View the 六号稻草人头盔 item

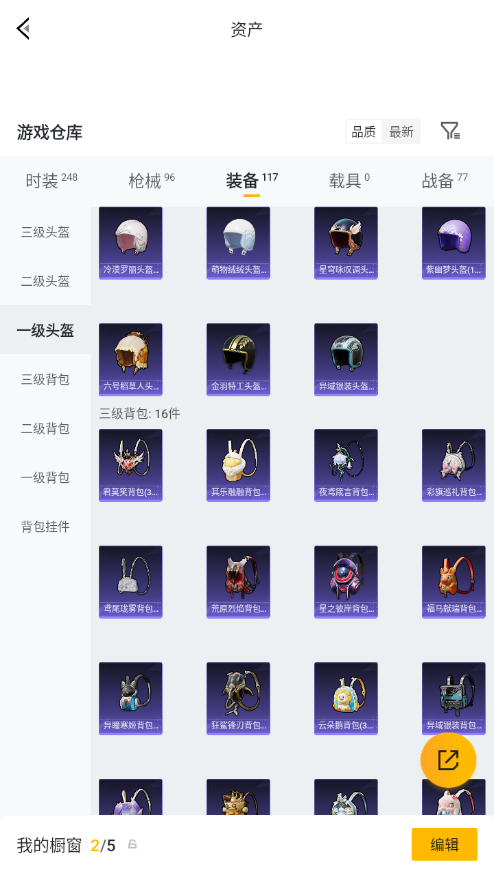(x=131, y=360)
